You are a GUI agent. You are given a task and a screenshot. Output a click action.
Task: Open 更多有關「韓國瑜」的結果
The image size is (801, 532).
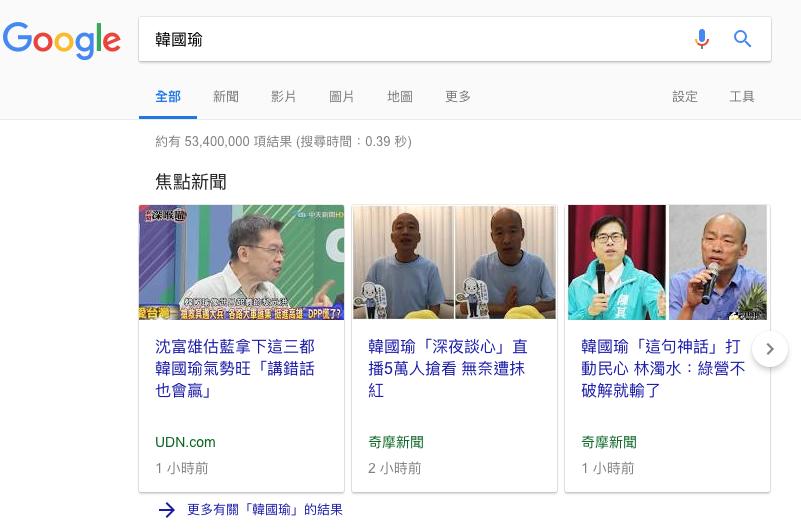pos(264,510)
